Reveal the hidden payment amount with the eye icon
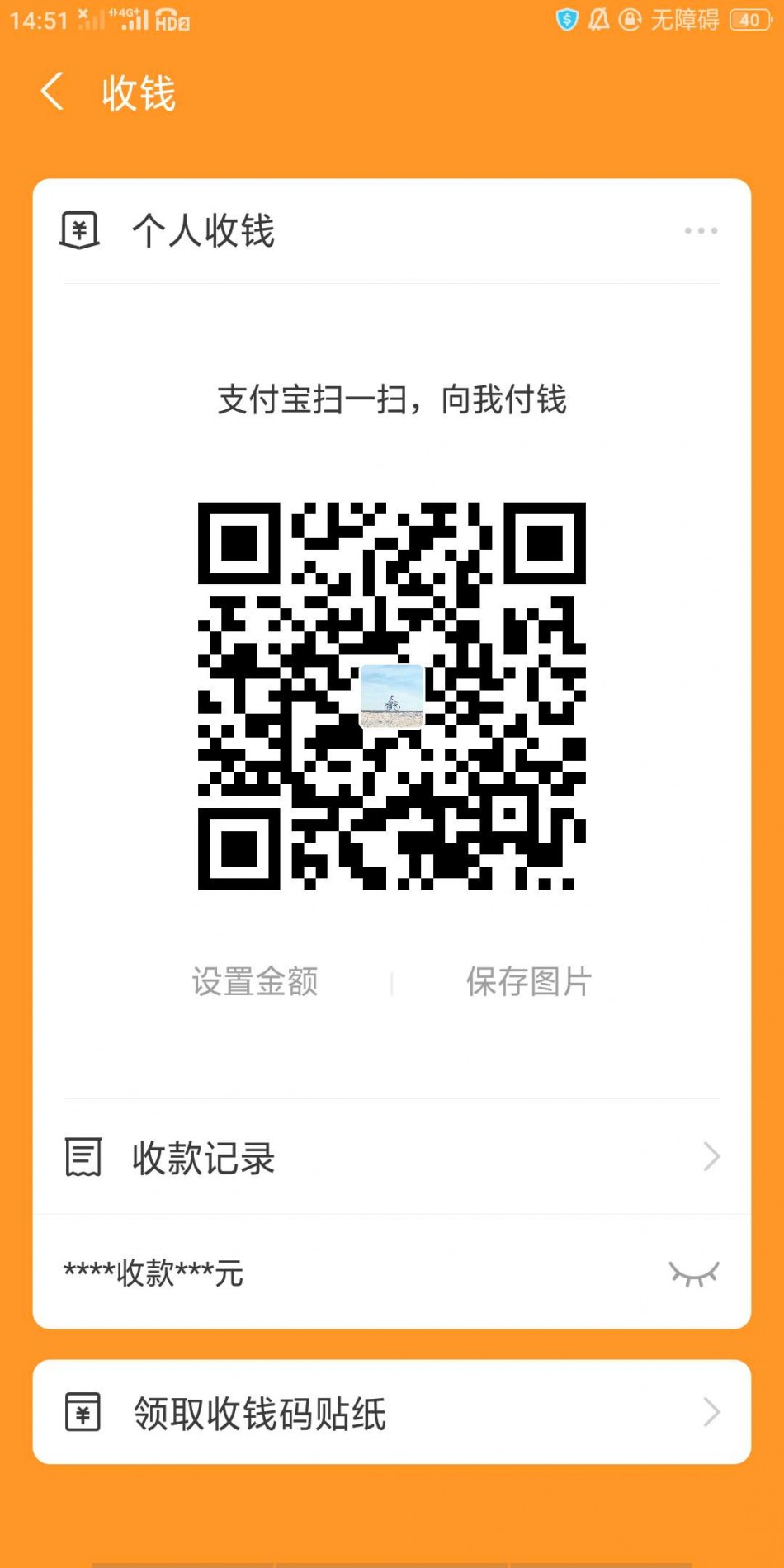 click(x=694, y=1274)
